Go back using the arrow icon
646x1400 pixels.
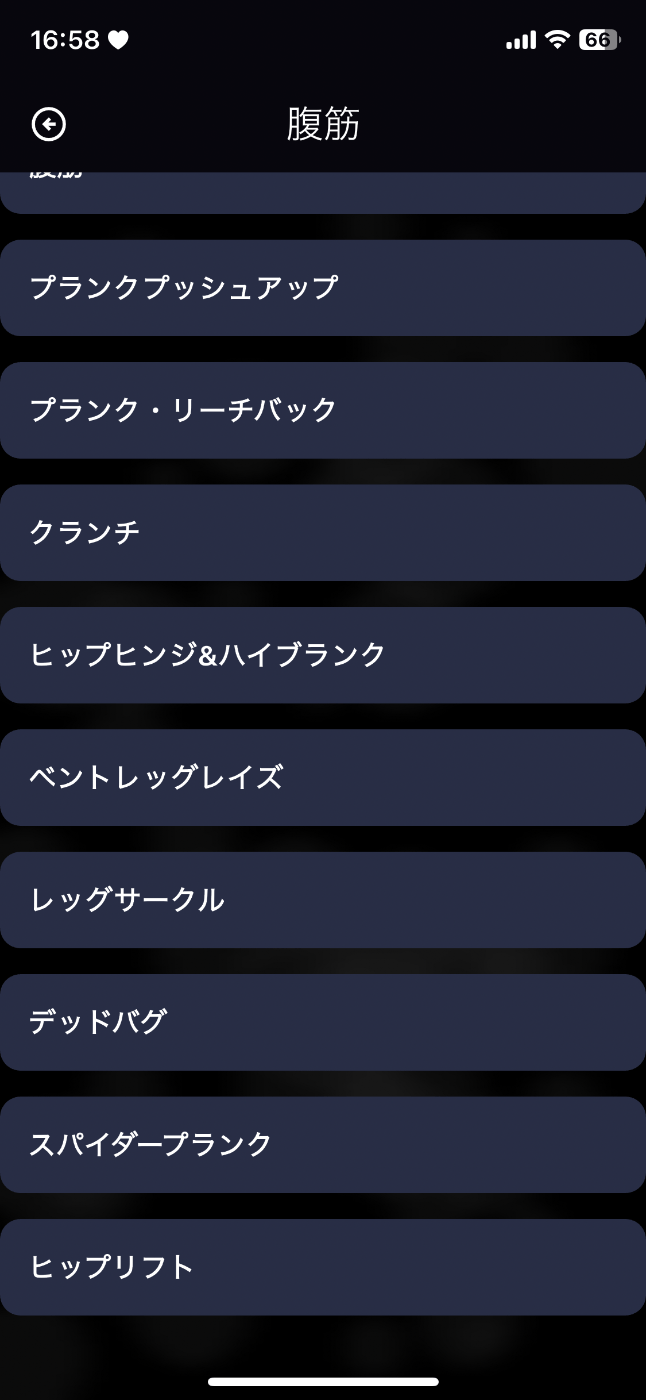[x=49, y=124]
